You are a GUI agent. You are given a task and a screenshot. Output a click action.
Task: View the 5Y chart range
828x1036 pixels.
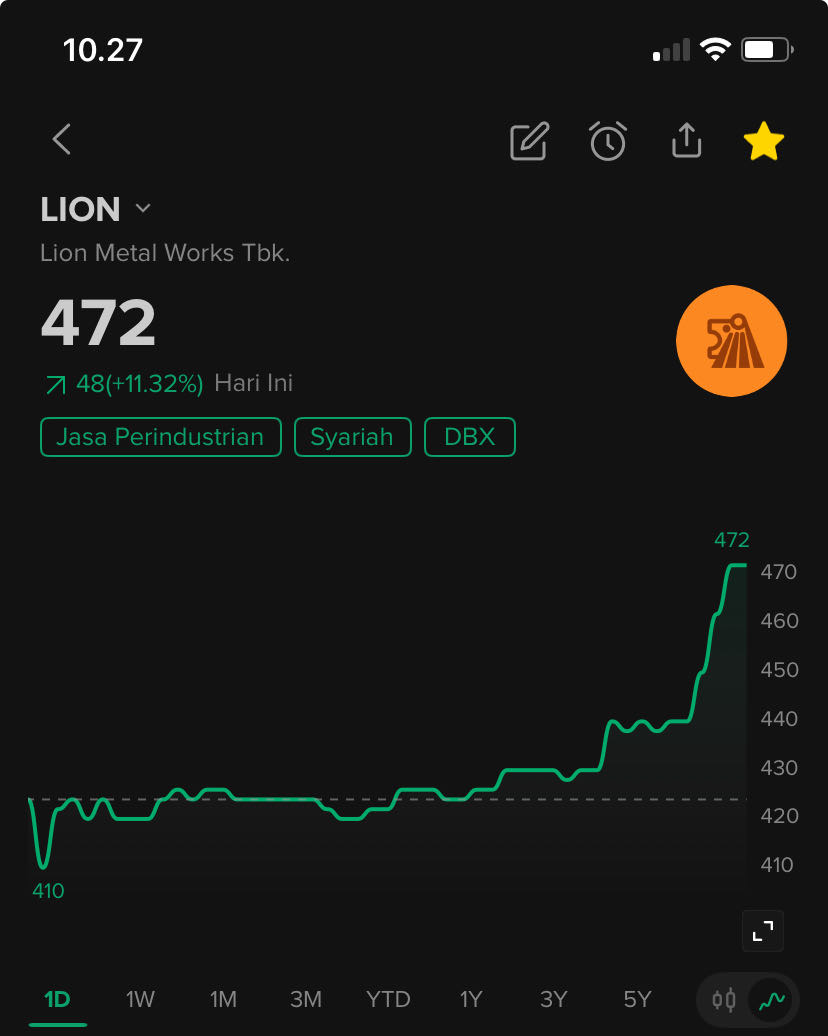(637, 999)
